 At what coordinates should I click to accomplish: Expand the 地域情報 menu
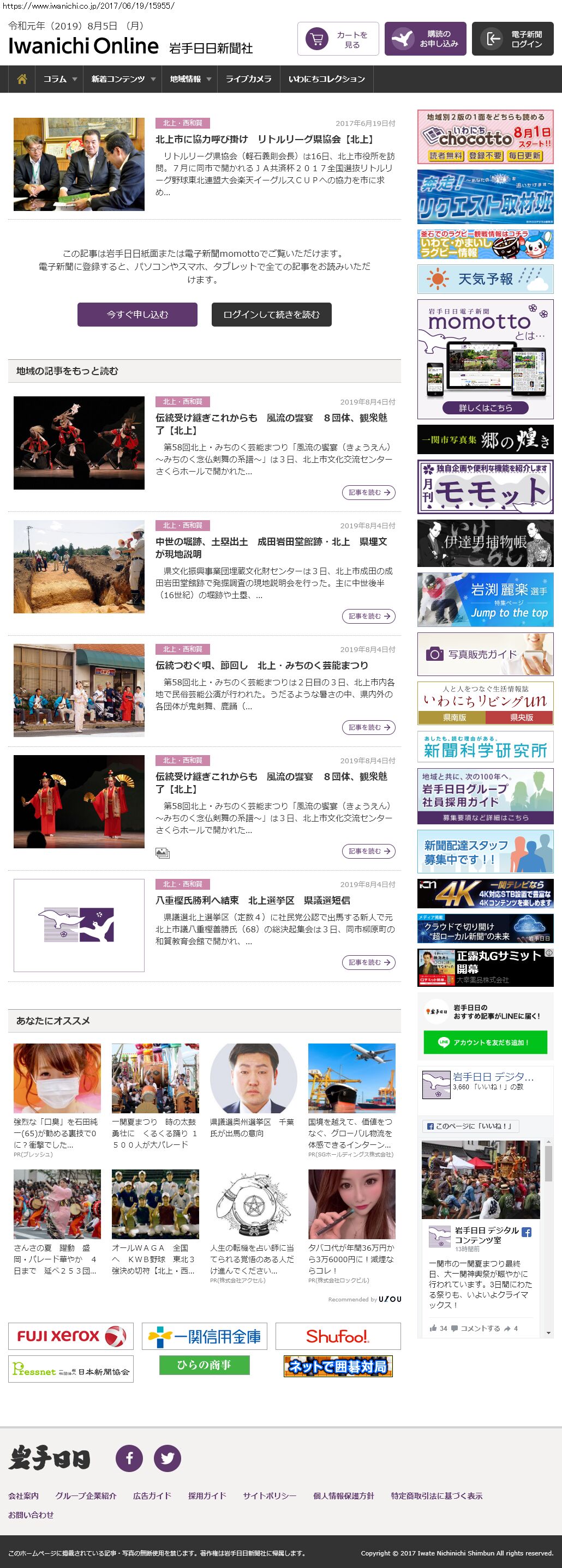point(190,79)
